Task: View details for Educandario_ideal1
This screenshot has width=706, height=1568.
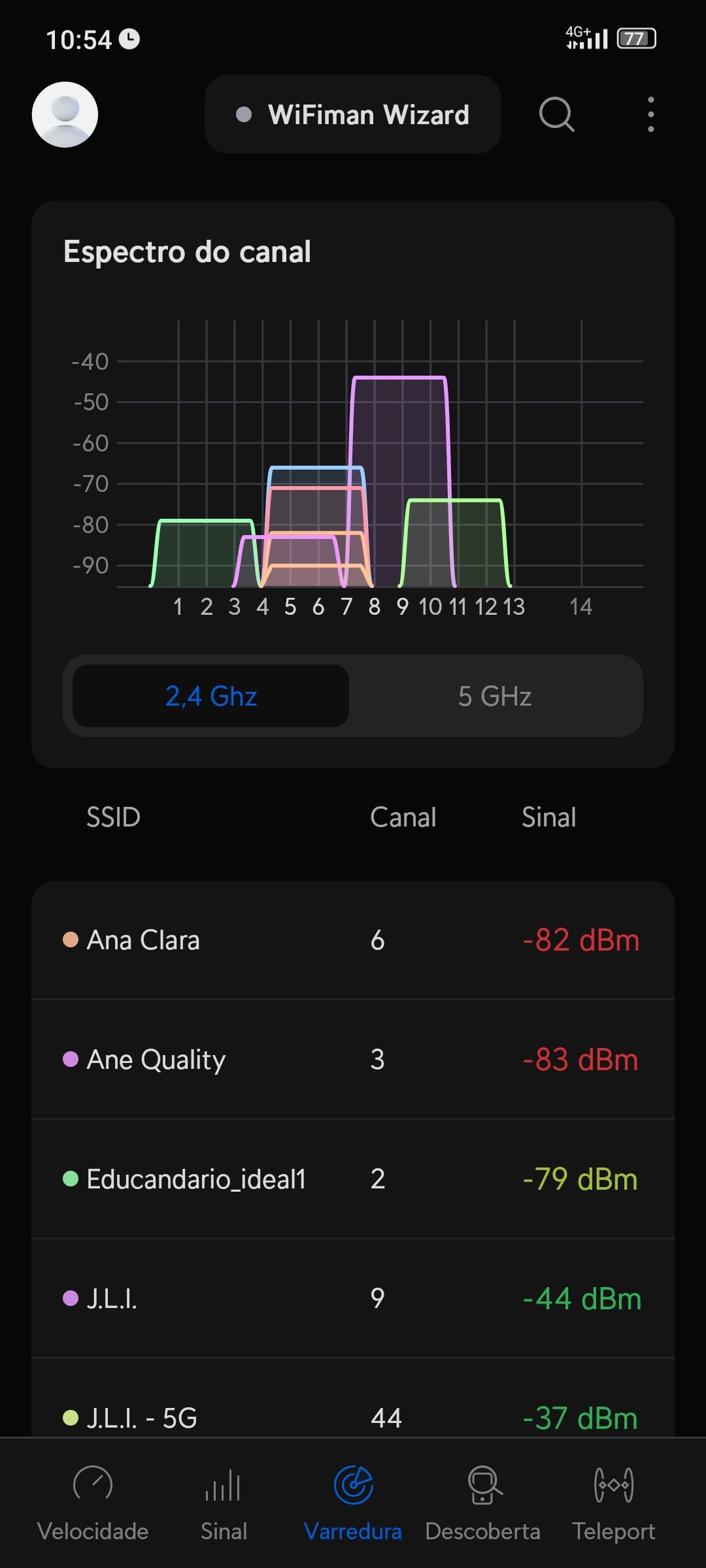Action: [353, 1179]
